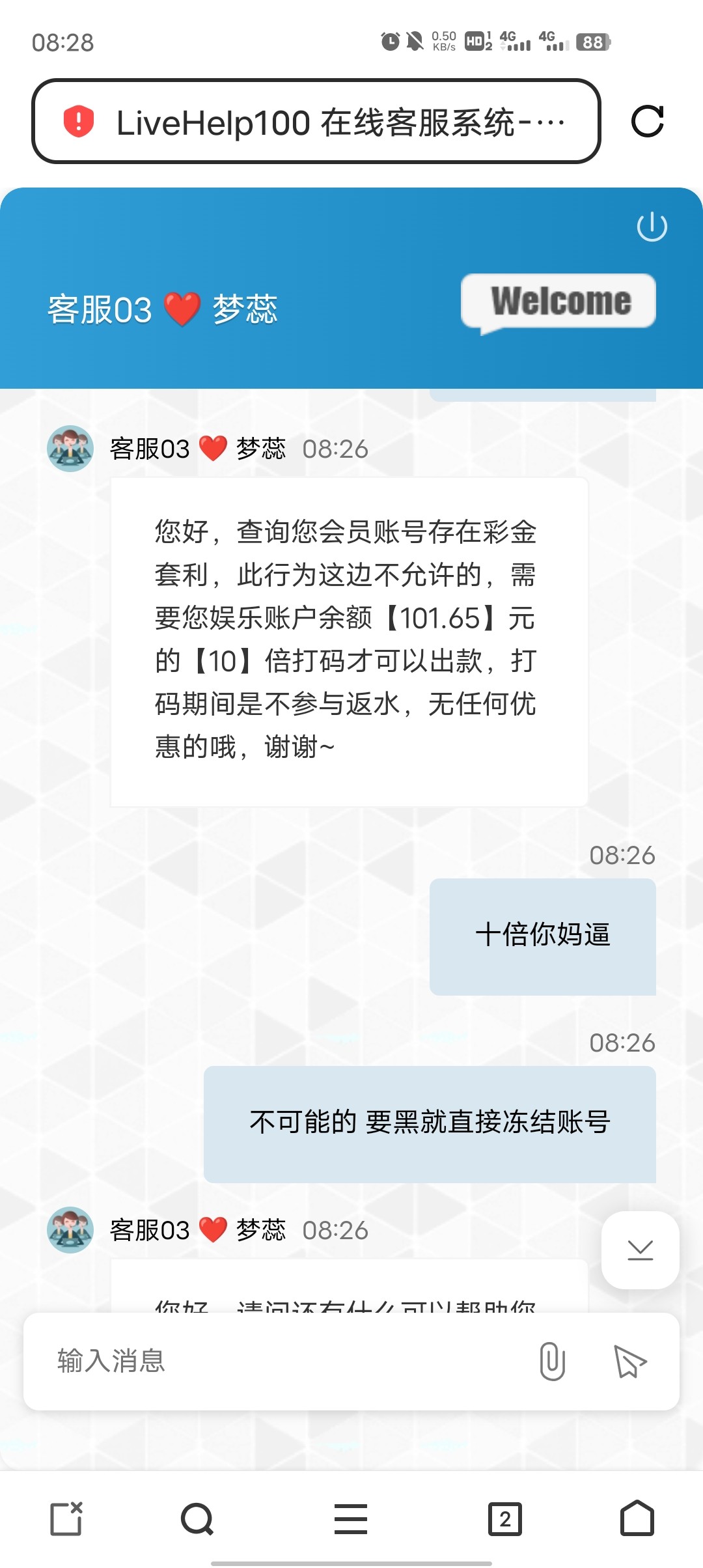Attach a file with the paperclip

click(552, 1361)
